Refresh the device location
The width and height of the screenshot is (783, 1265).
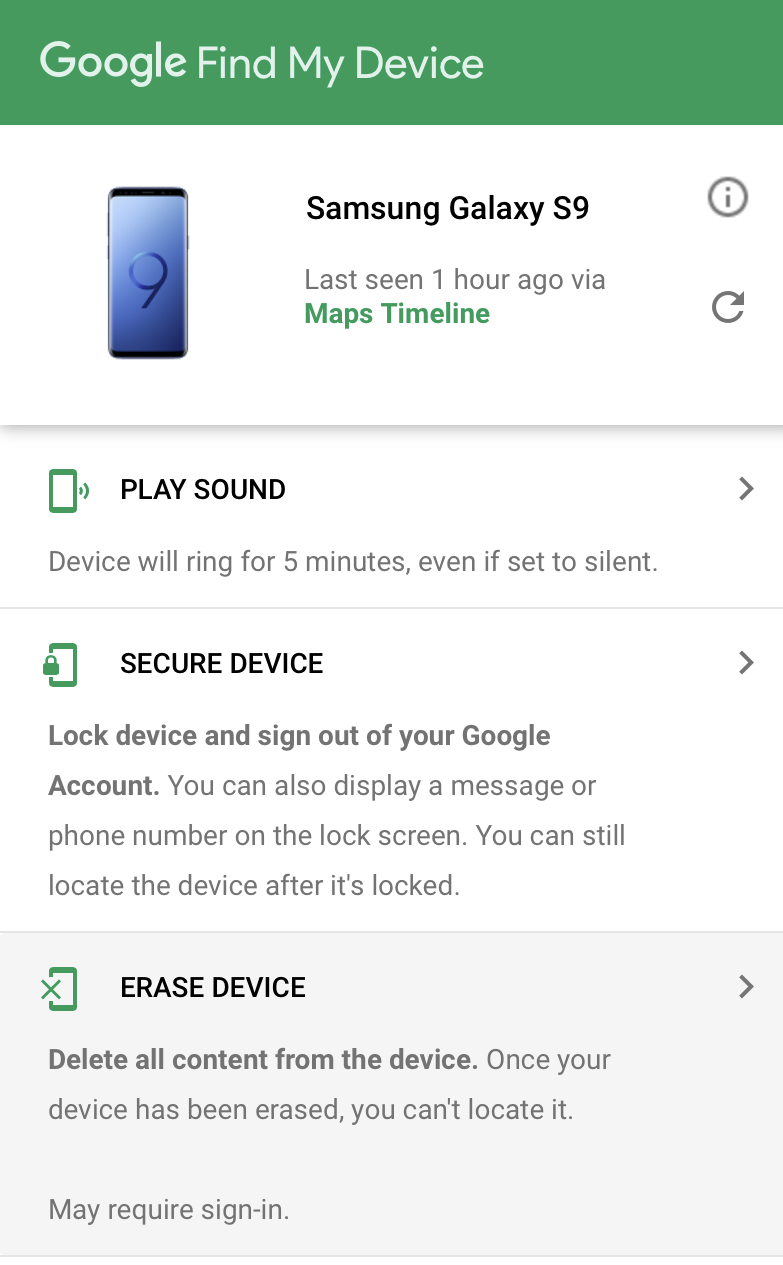727,307
